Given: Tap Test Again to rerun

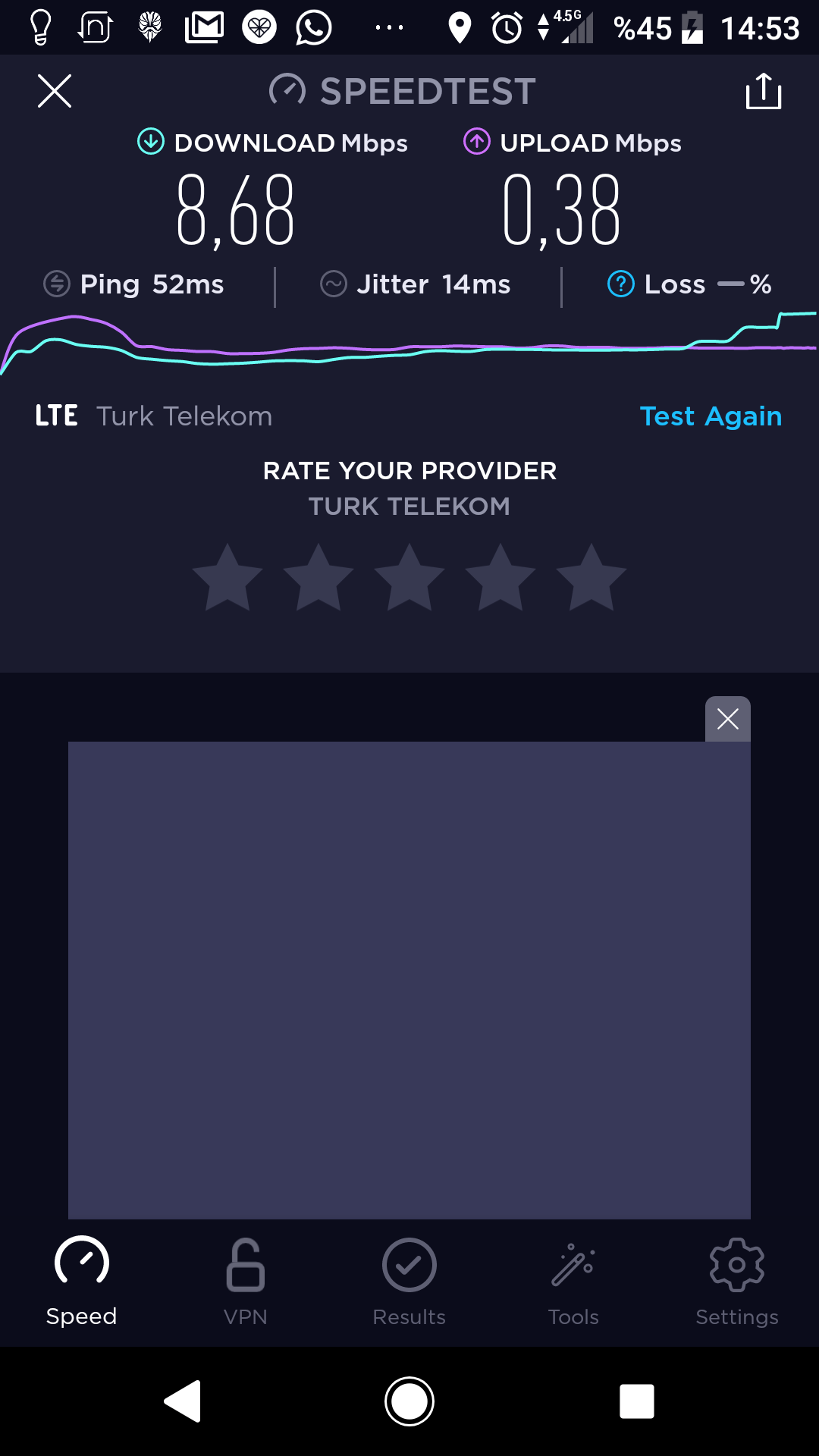Looking at the screenshot, I should [x=711, y=416].
